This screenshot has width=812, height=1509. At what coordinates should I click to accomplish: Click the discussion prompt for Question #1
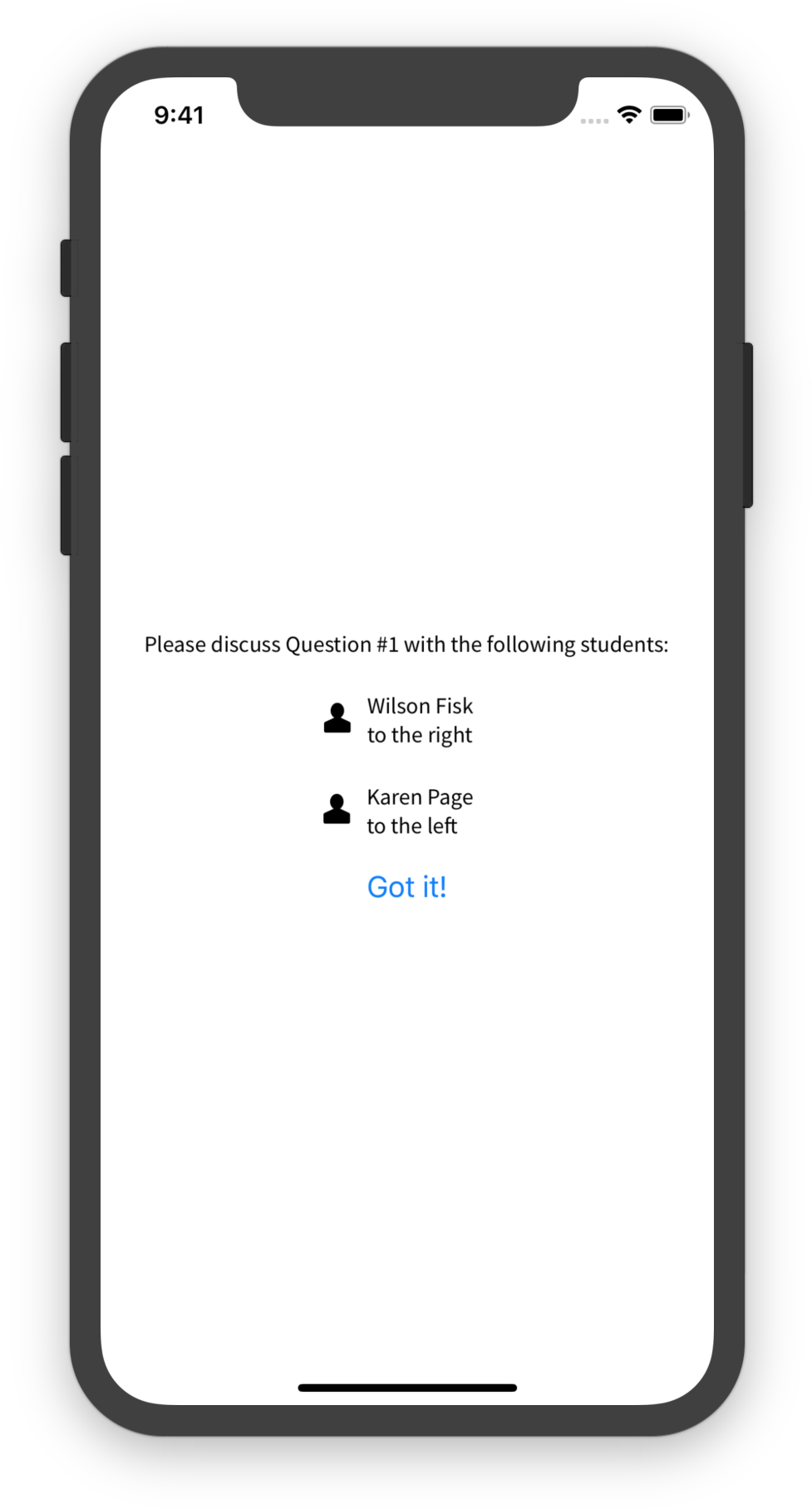click(x=406, y=644)
